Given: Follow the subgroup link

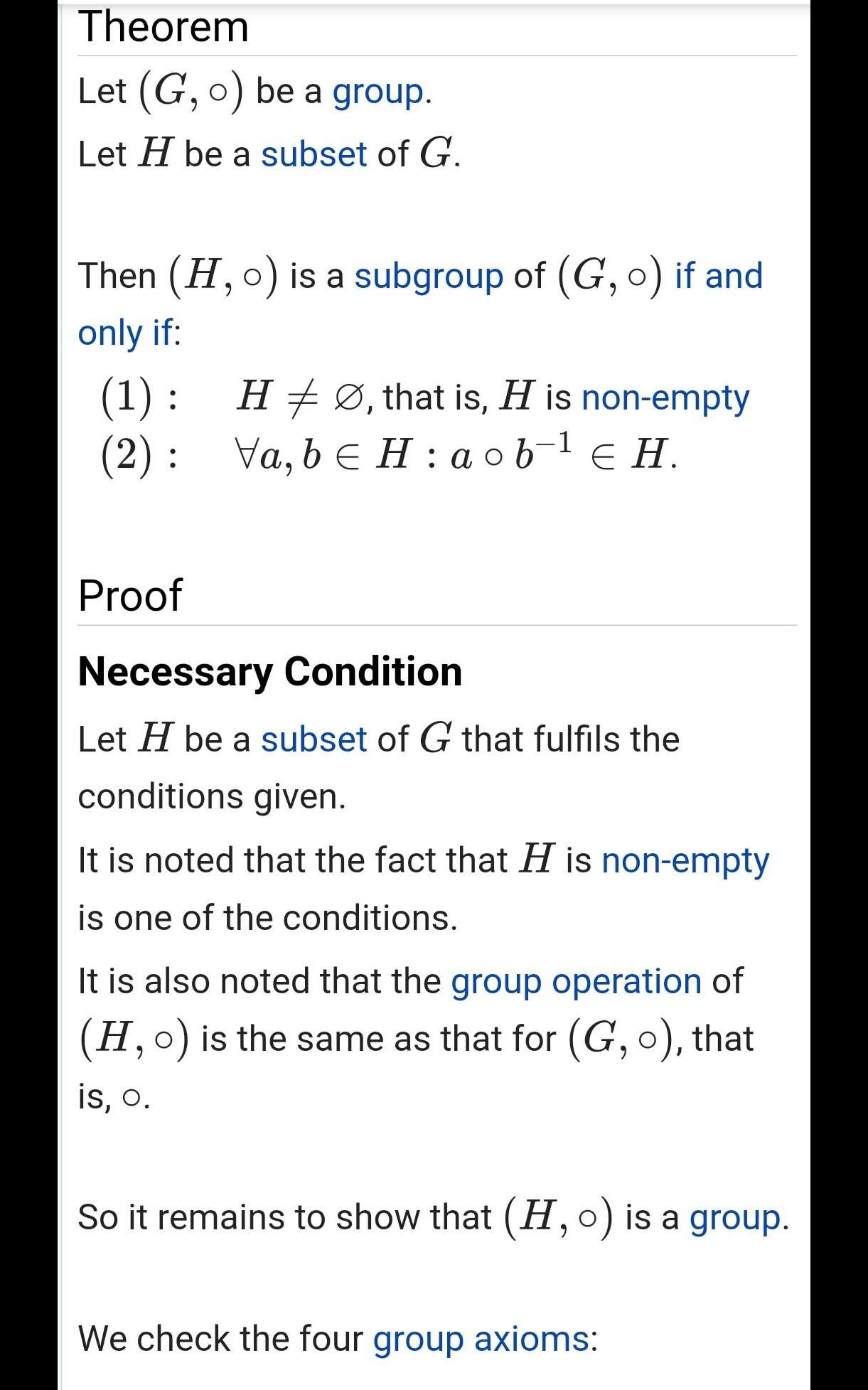Looking at the screenshot, I should click(x=429, y=276).
